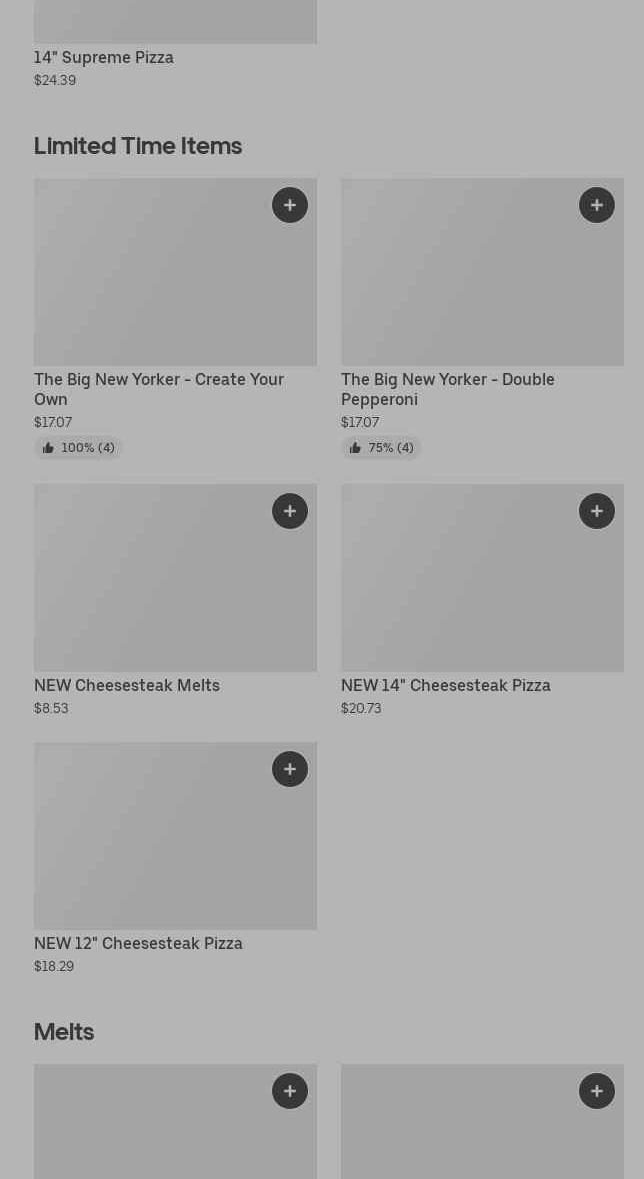644x1179 pixels.
Task: Open Big New Yorker Create Your Own details
Action: point(159,389)
